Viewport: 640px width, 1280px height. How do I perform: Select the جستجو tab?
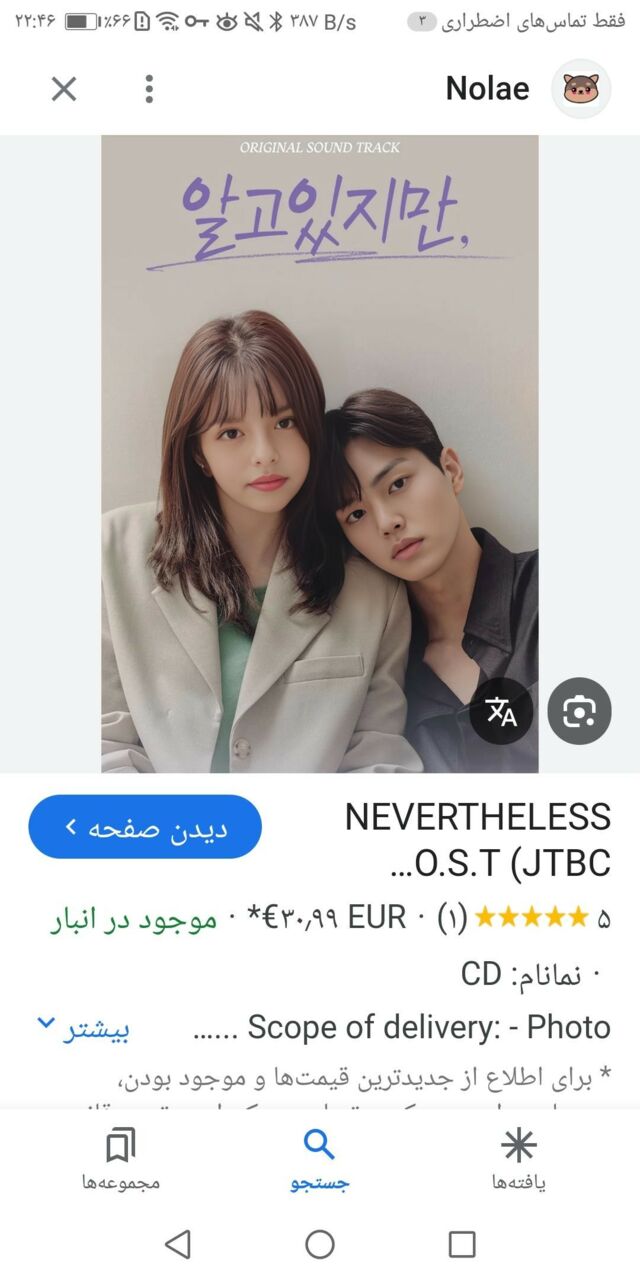pos(320,1160)
